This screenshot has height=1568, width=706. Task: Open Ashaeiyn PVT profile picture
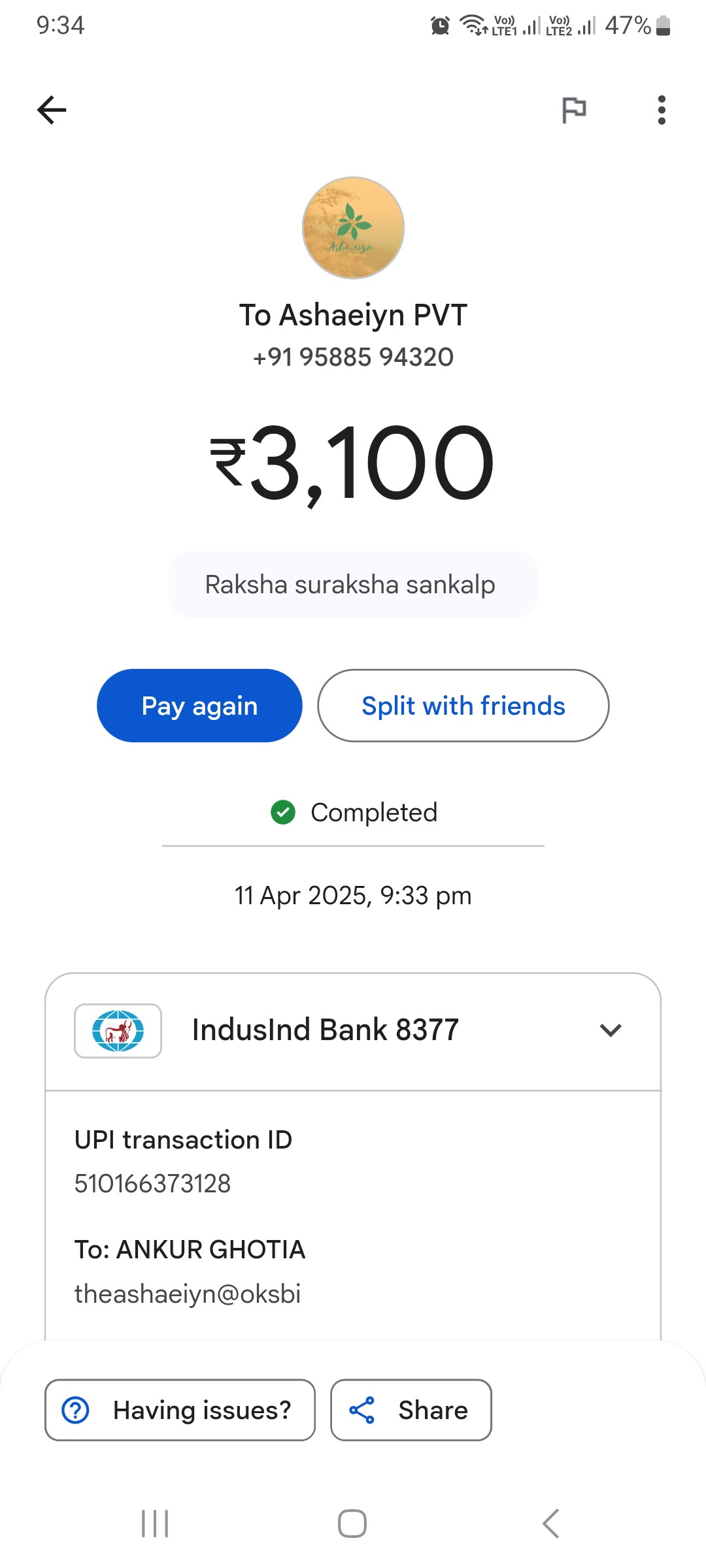pos(353,227)
